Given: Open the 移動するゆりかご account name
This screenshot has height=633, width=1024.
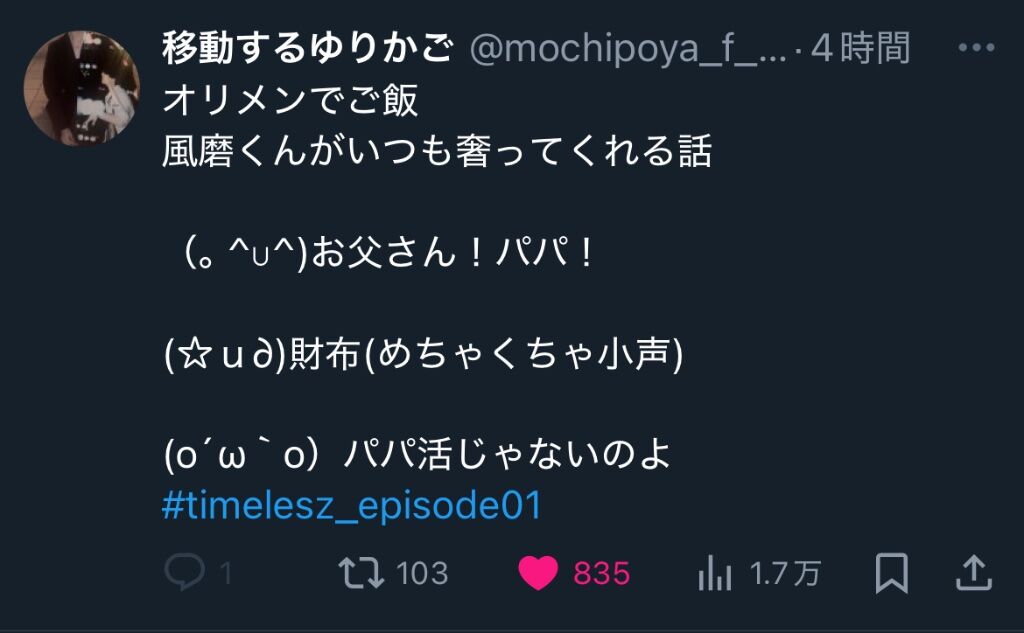Looking at the screenshot, I should coord(307,47).
